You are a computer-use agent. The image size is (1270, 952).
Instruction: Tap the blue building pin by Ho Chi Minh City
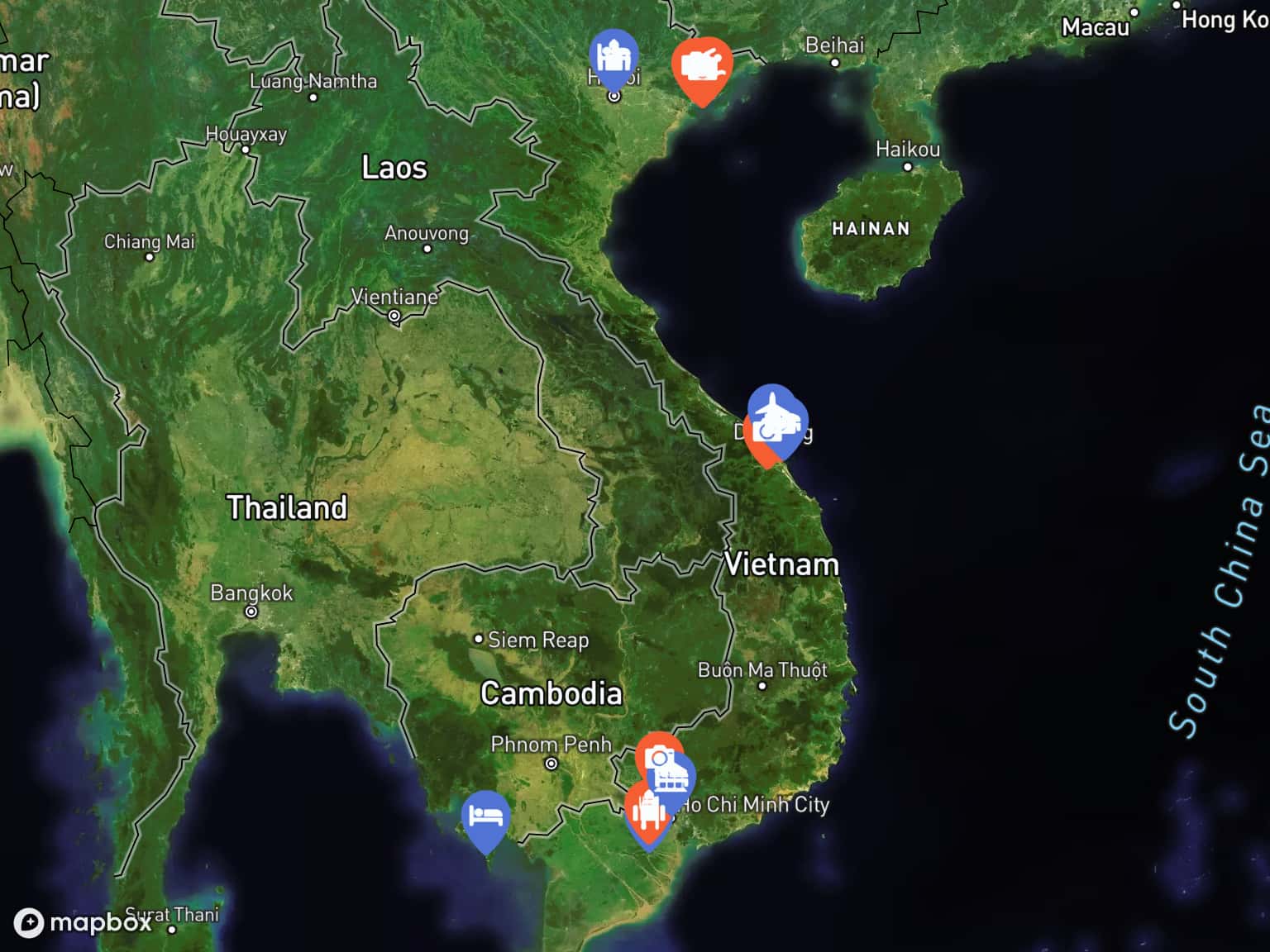point(671,778)
